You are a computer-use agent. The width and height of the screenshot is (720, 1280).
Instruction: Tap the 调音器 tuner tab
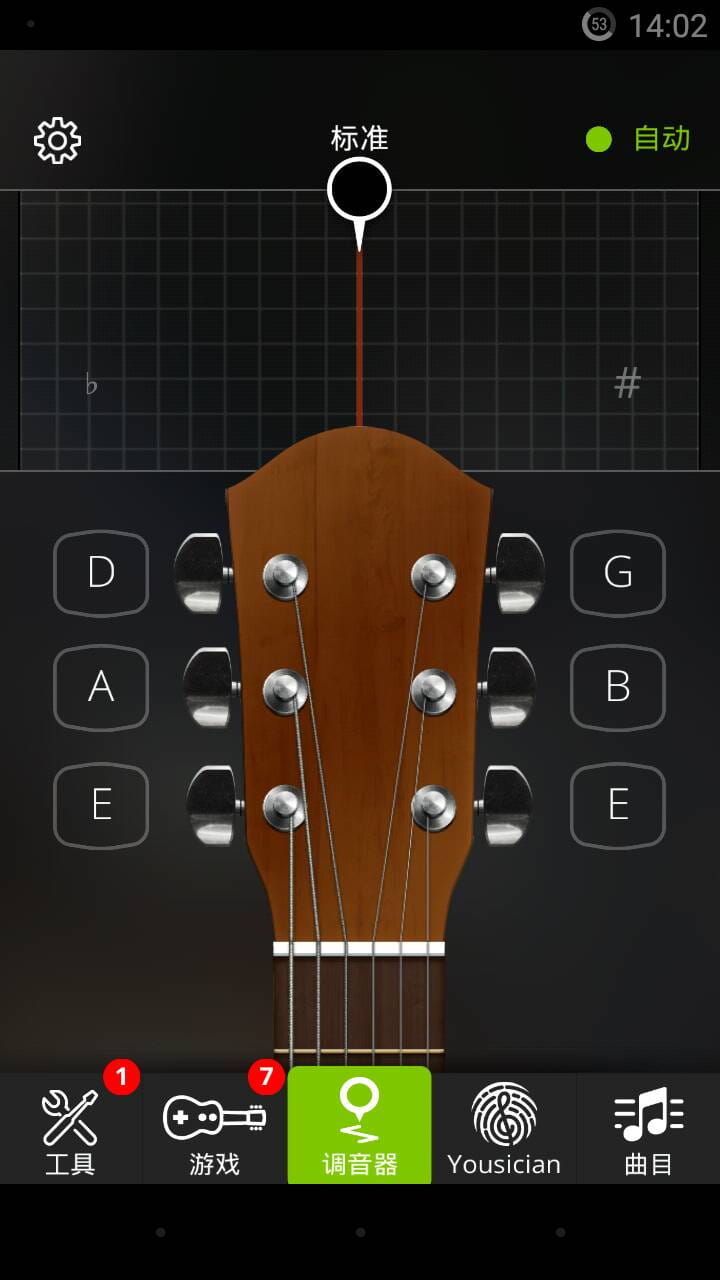(360, 1126)
